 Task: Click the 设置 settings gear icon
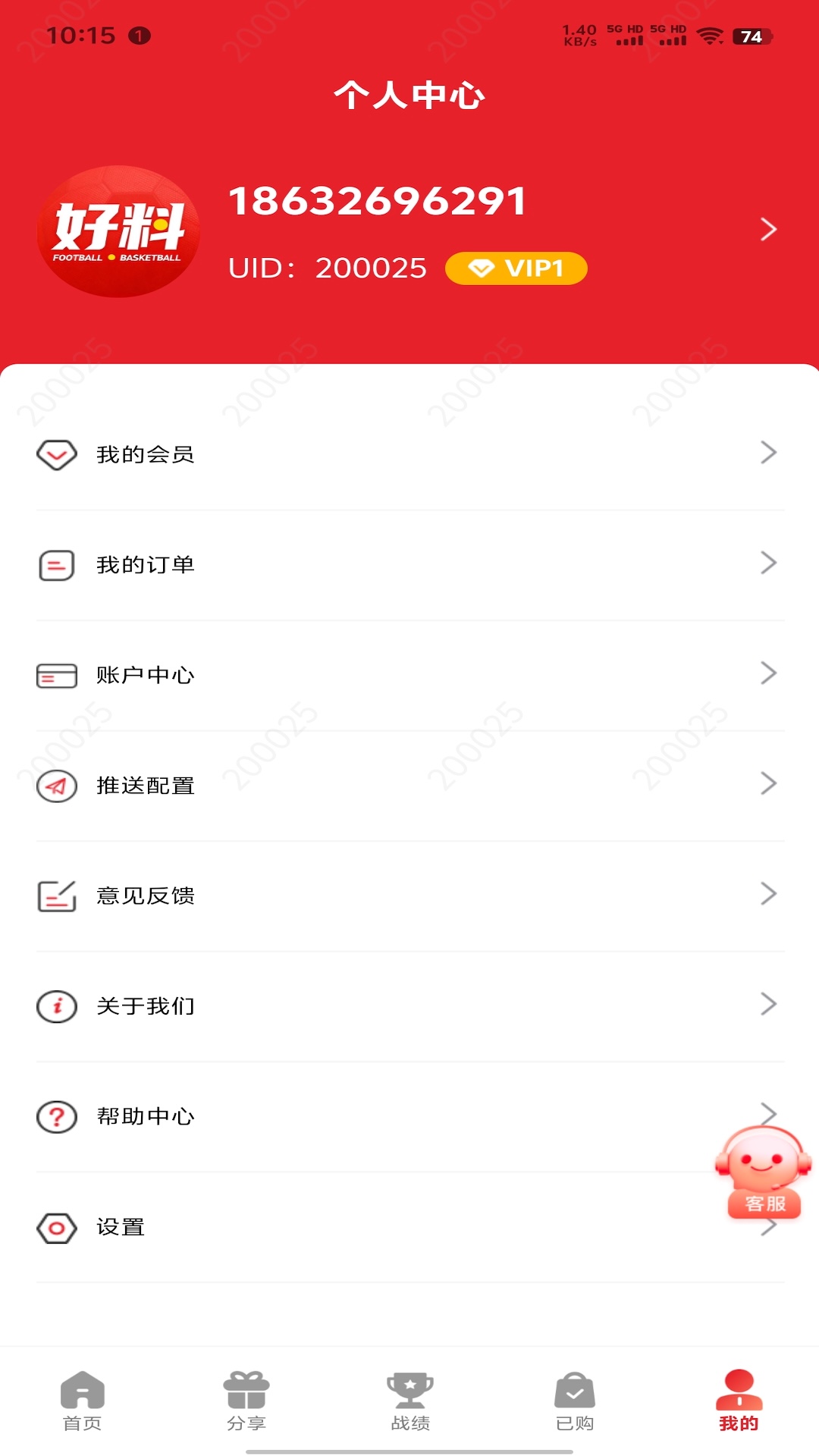click(55, 1226)
